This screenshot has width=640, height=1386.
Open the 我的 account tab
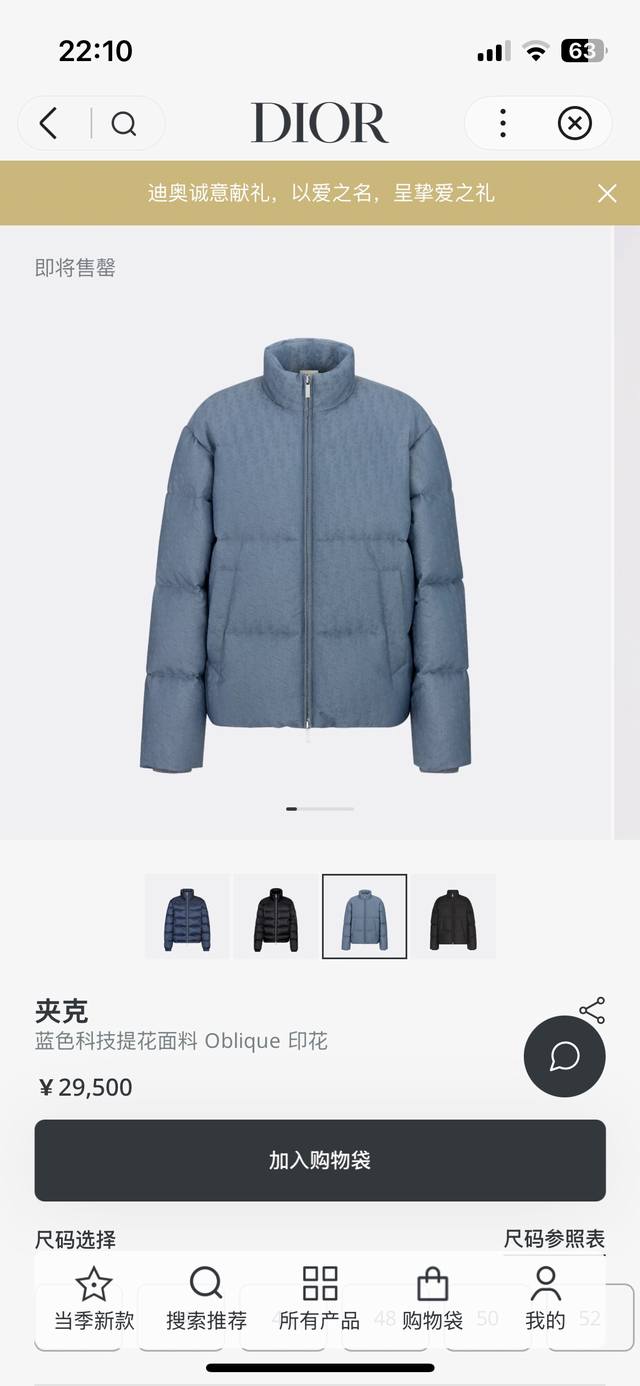pos(545,1298)
